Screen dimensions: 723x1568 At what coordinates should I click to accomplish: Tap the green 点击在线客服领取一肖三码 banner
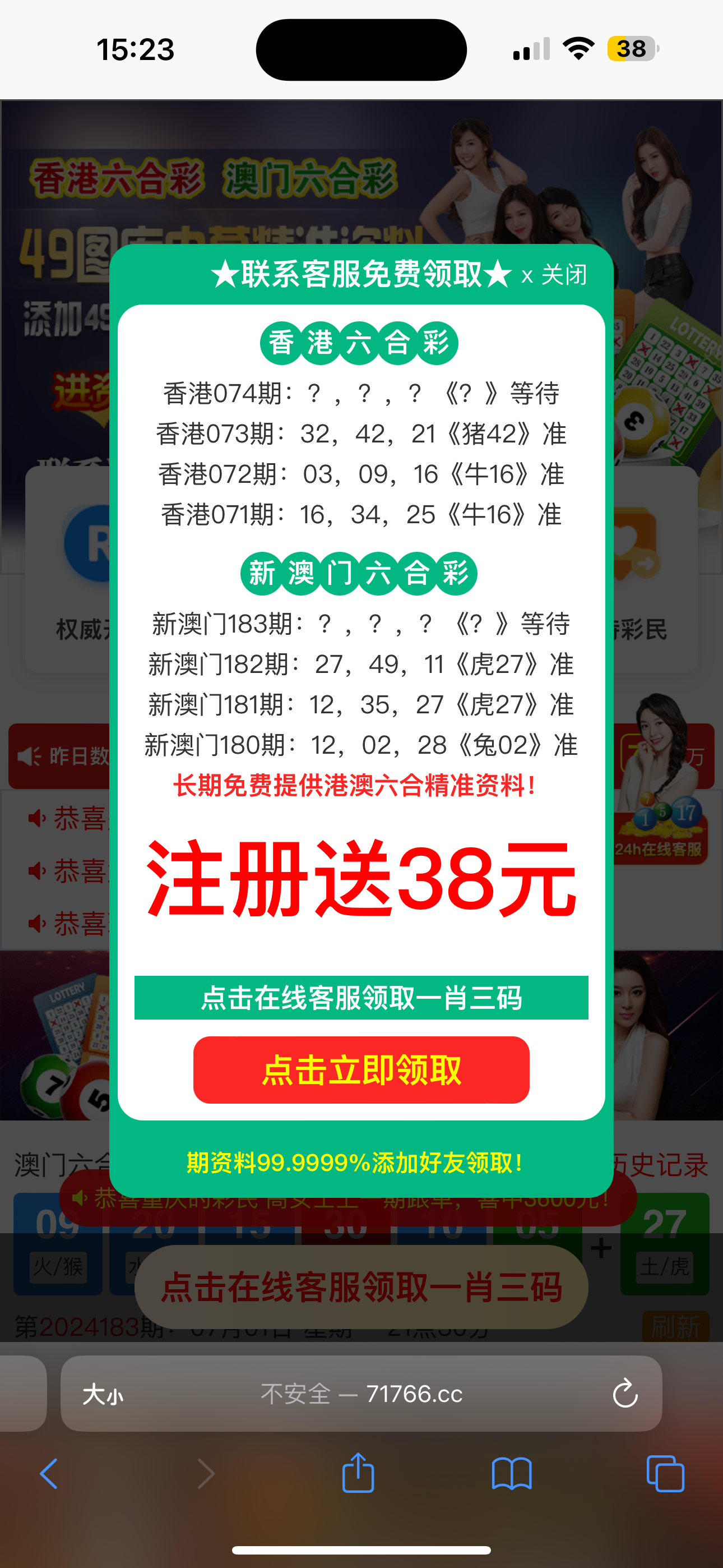(361, 998)
